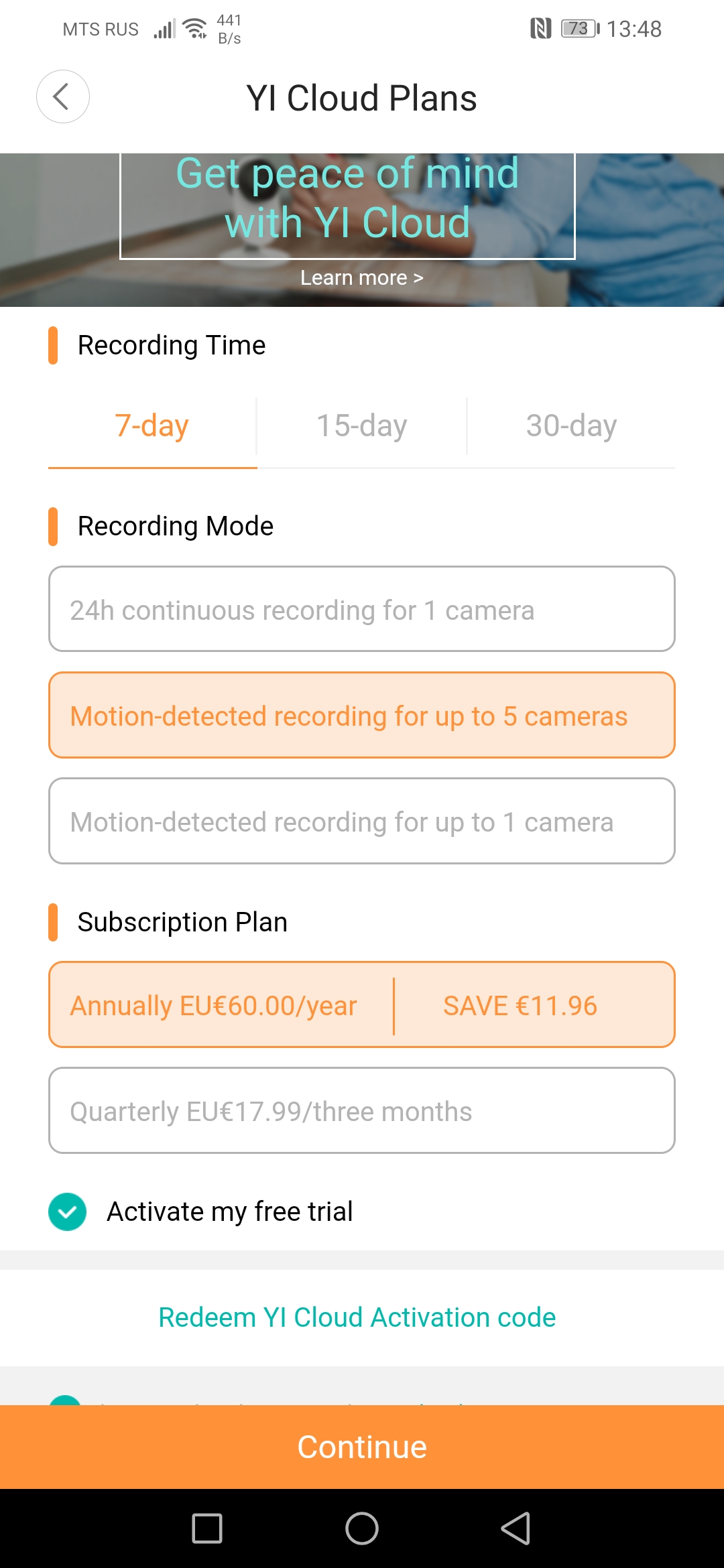The image size is (724, 1568).
Task: Open the Learn more link
Action: tap(361, 277)
